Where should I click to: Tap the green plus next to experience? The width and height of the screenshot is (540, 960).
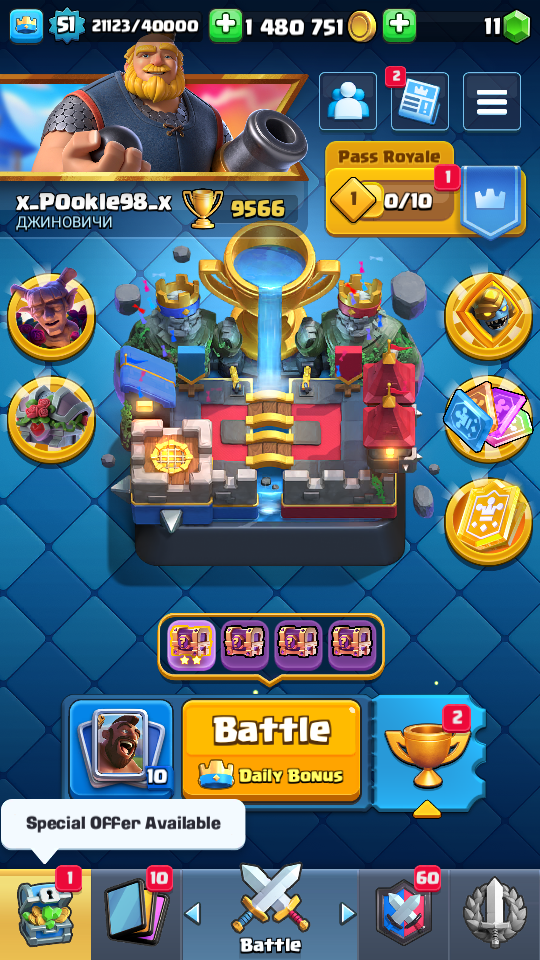coord(225,26)
